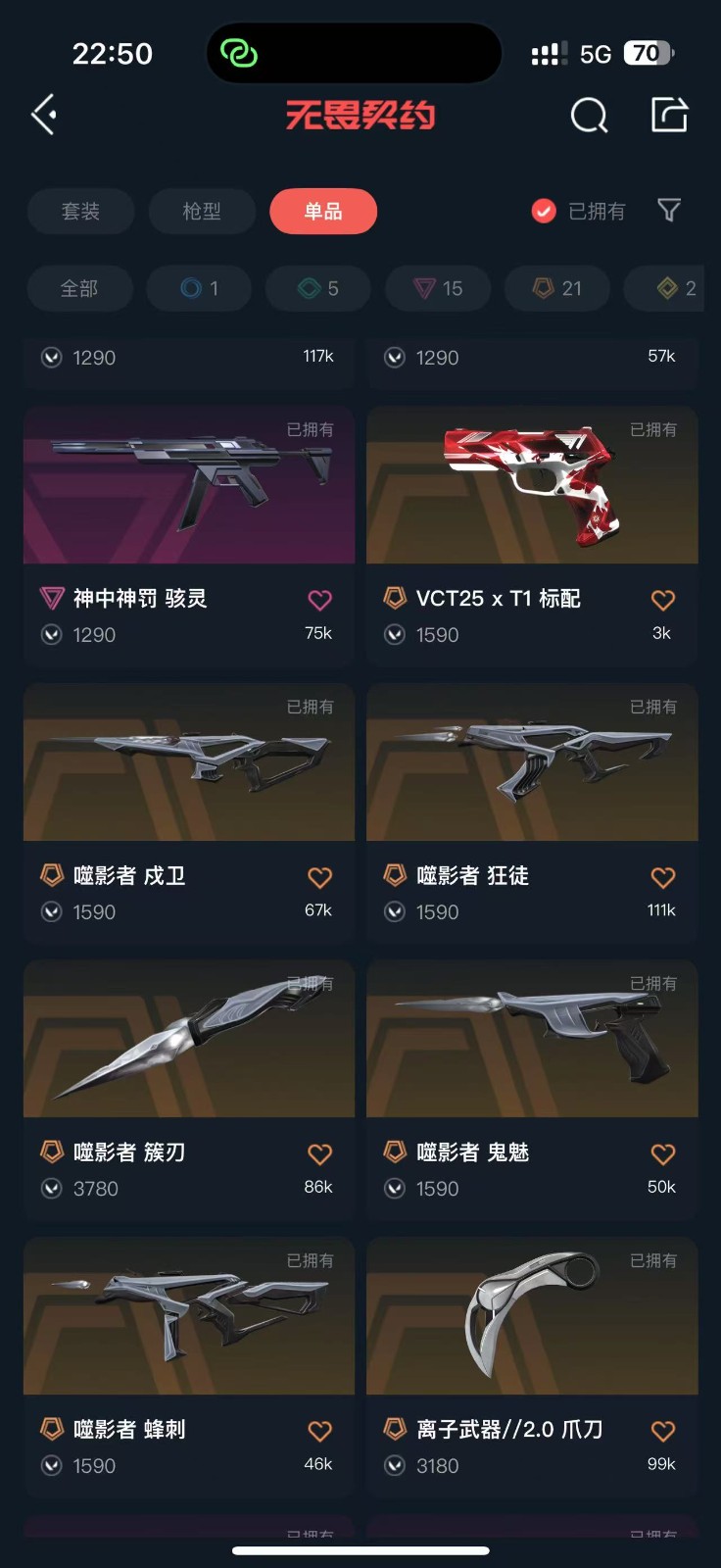
Task: Filter by the tier chip showing 15
Action: (x=438, y=288)
